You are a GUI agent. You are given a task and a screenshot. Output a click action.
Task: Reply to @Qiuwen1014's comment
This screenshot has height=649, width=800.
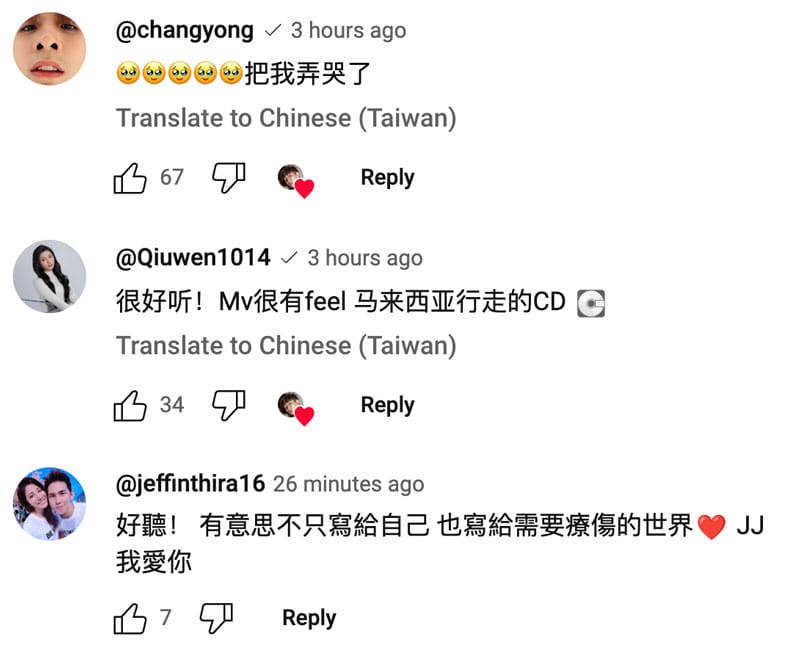tap(387, 406)
